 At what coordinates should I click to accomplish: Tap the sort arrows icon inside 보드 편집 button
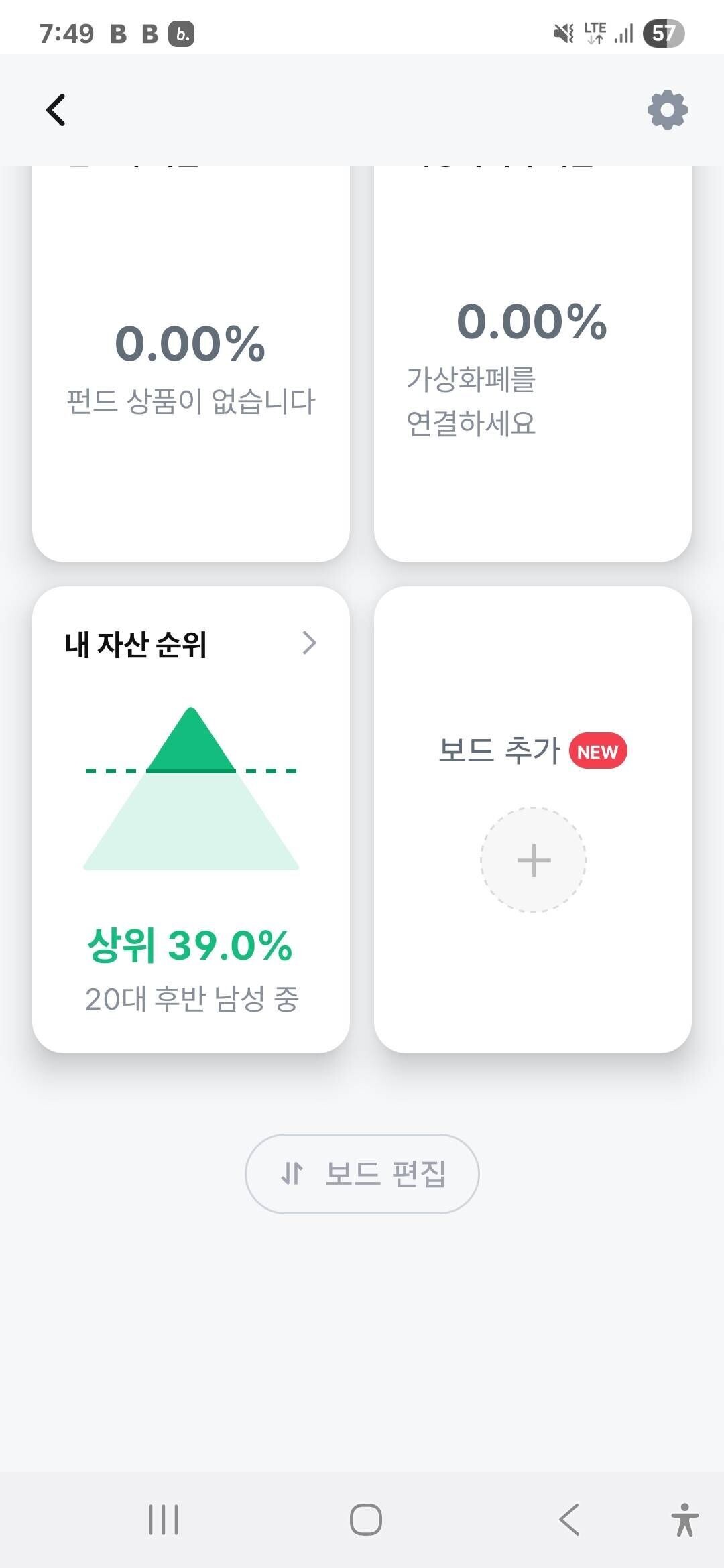[293, 1173]
